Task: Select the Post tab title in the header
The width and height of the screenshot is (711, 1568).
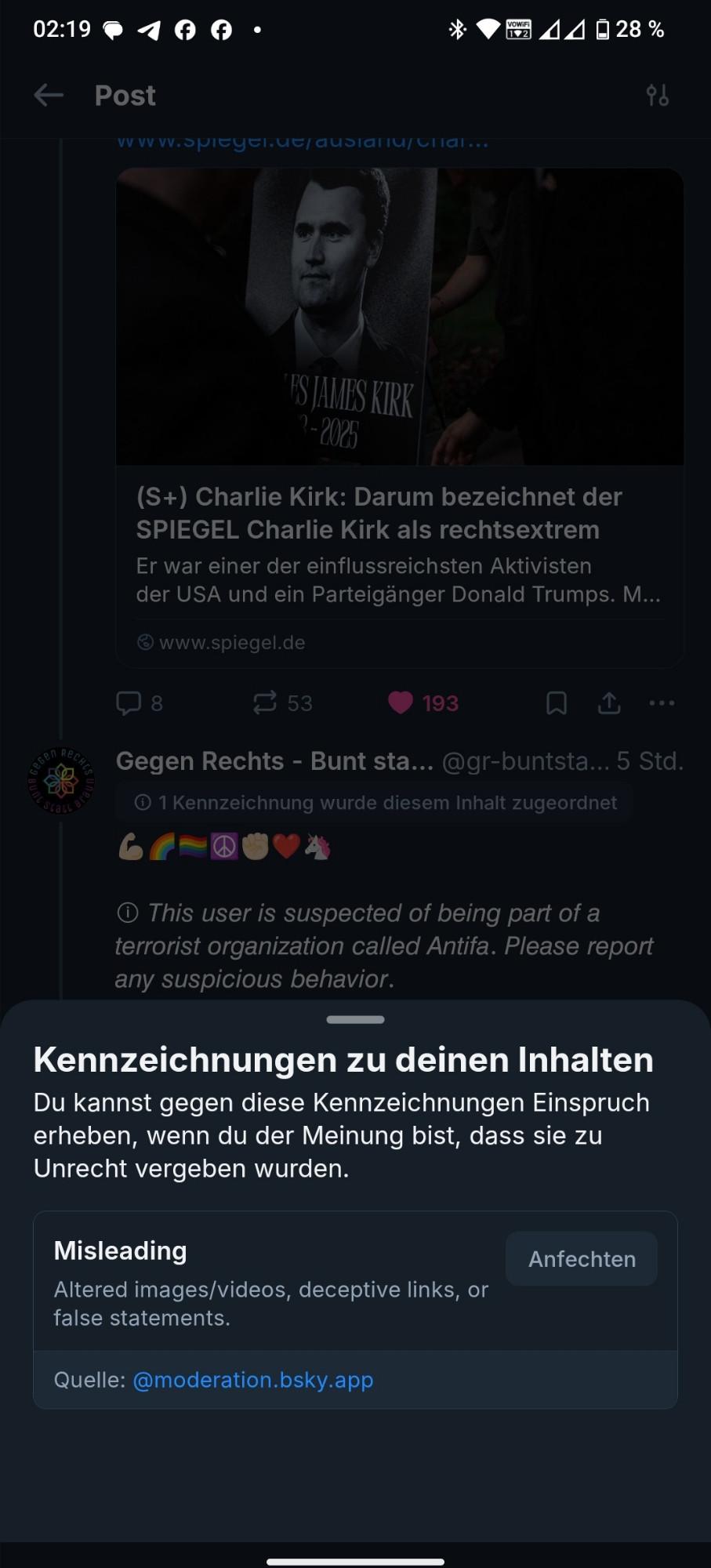Action: coord(125,95)
